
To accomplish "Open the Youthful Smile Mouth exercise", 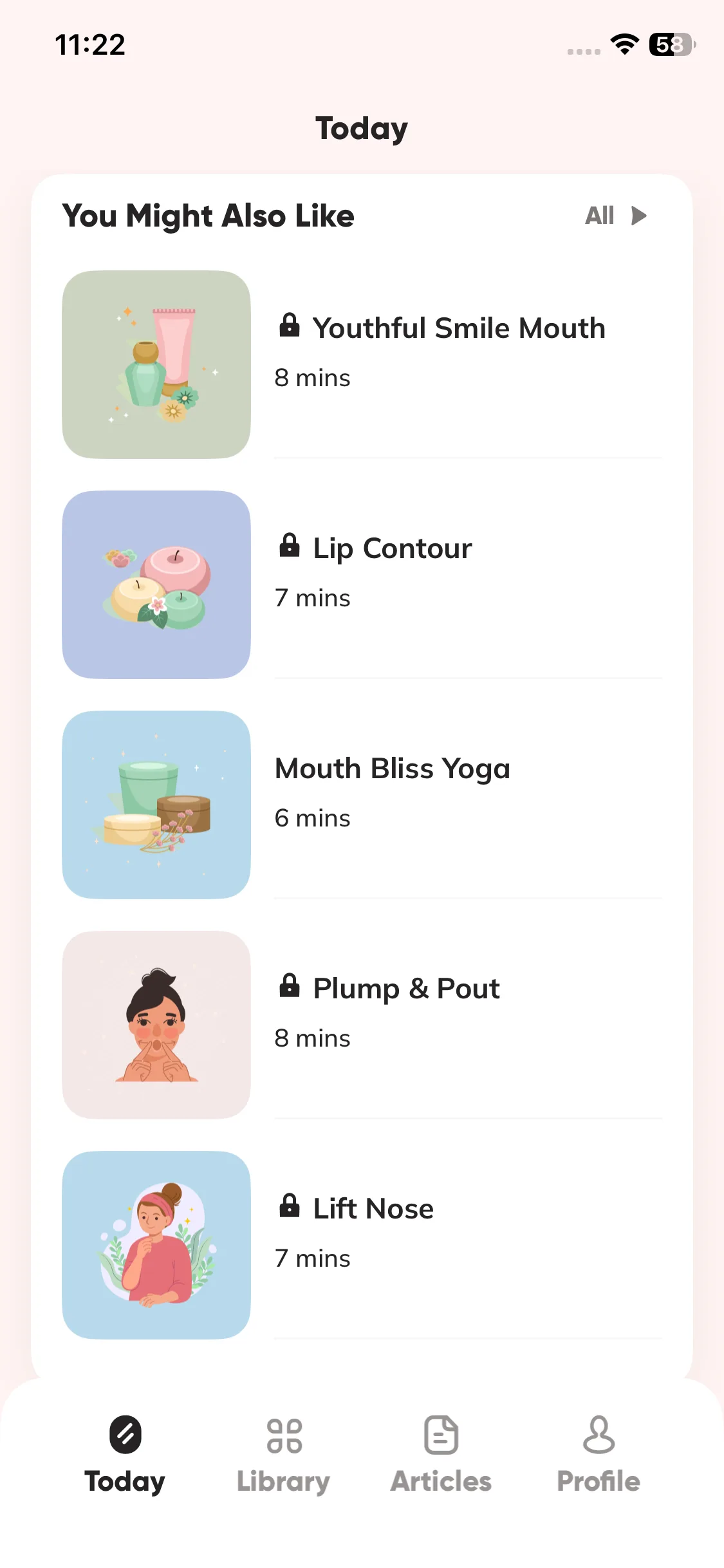I will (x=458, y=329).
